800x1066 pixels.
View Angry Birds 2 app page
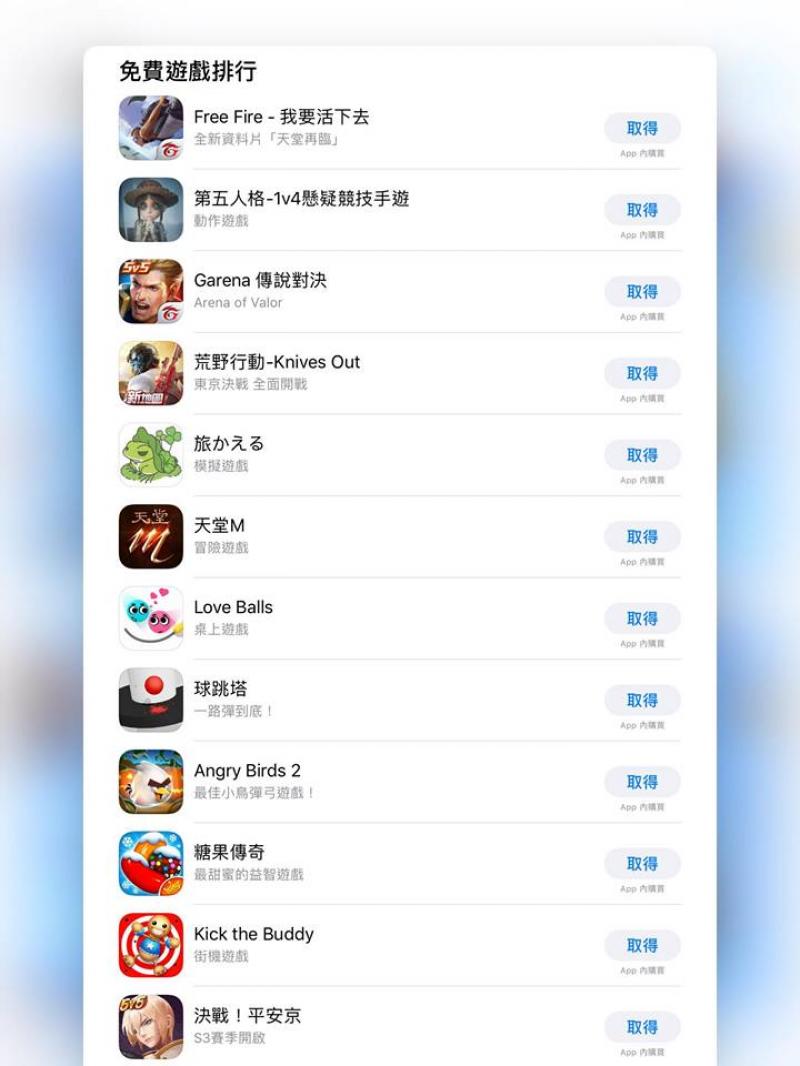pos(247,771)
